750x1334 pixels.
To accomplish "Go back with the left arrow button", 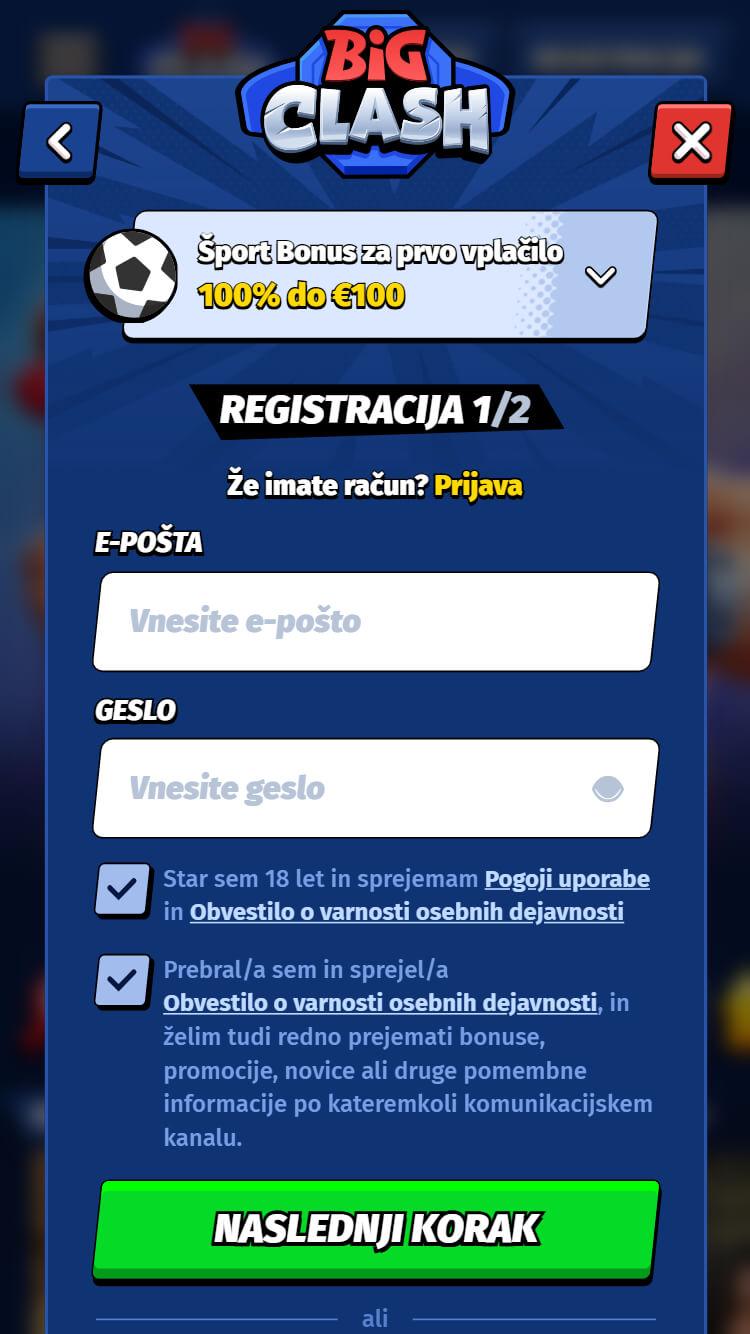I will [60, 142].
